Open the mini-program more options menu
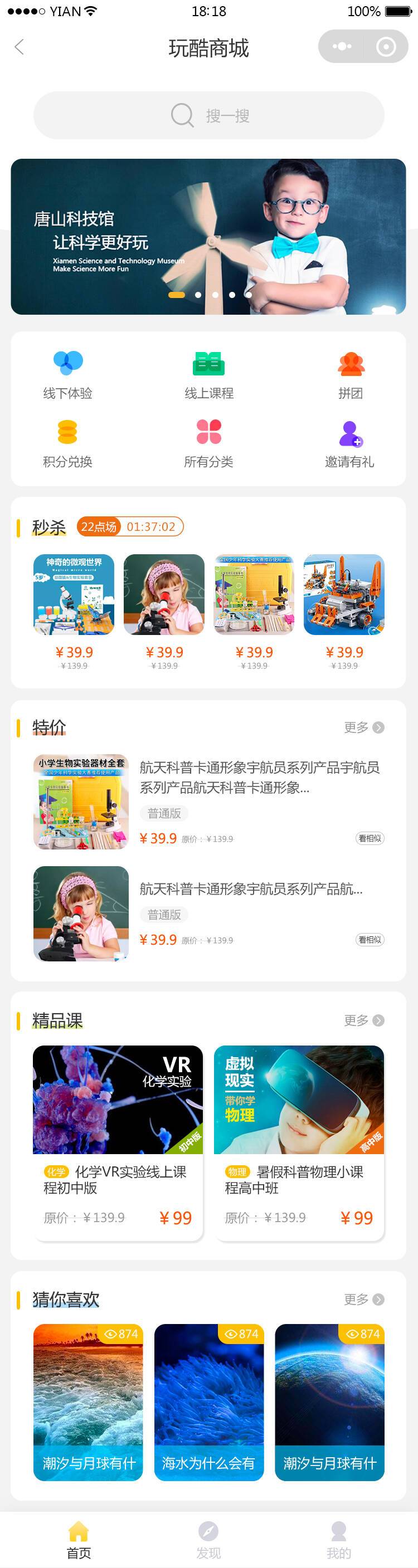418x1568 pixels. (x=342, y=46)
